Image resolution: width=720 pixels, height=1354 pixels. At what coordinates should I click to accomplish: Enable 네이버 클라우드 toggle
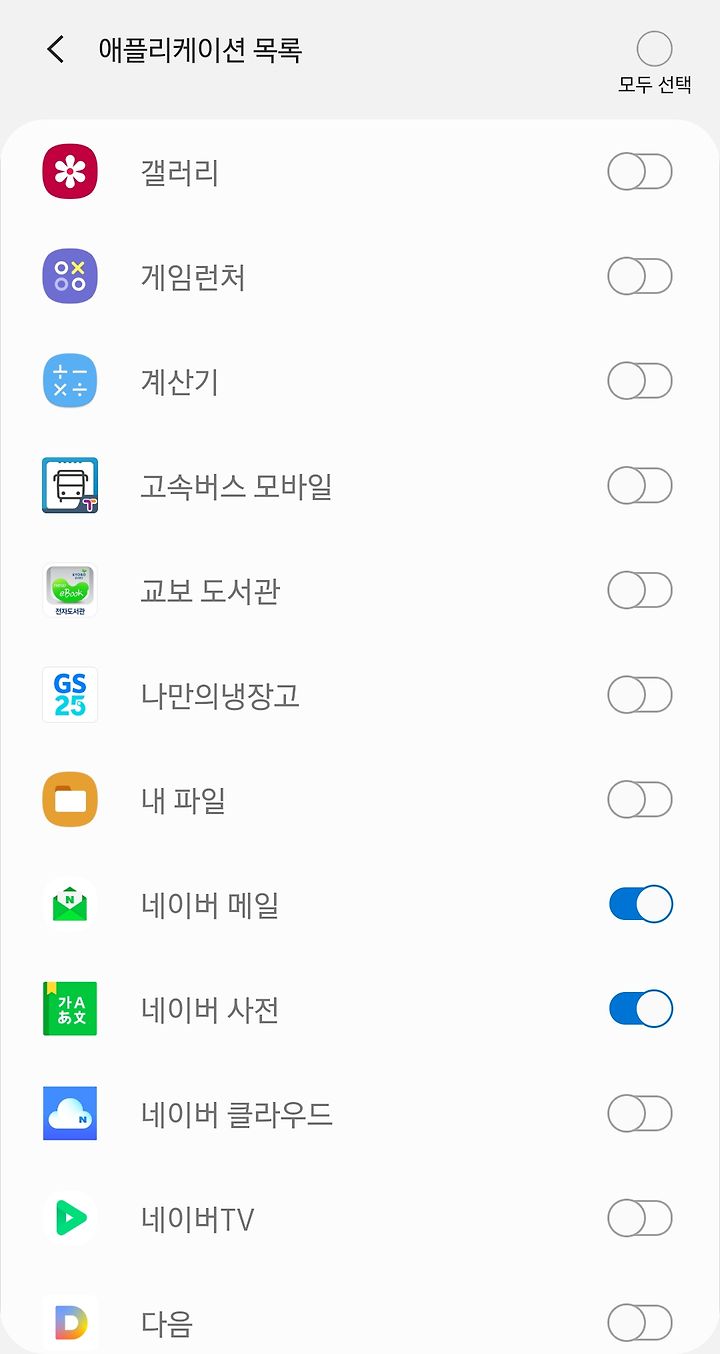tap(640, 1113)
